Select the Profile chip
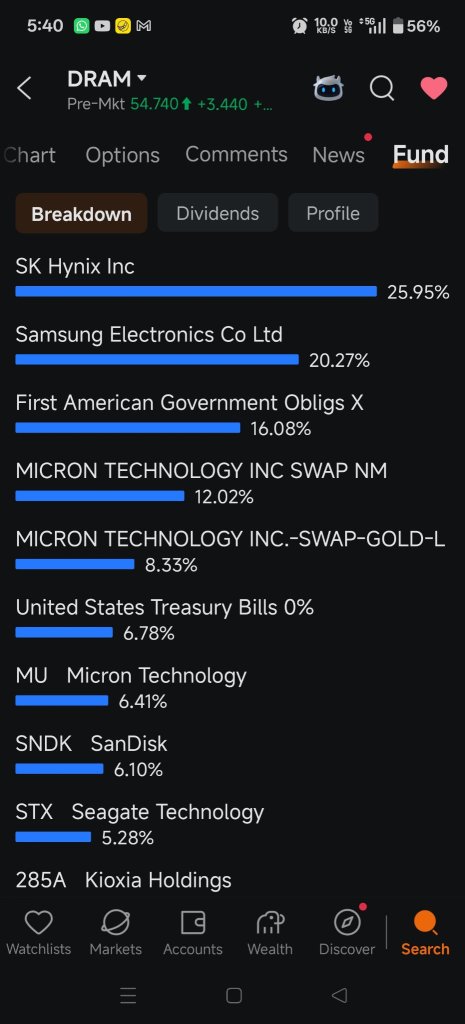 [x=333, y=213]
